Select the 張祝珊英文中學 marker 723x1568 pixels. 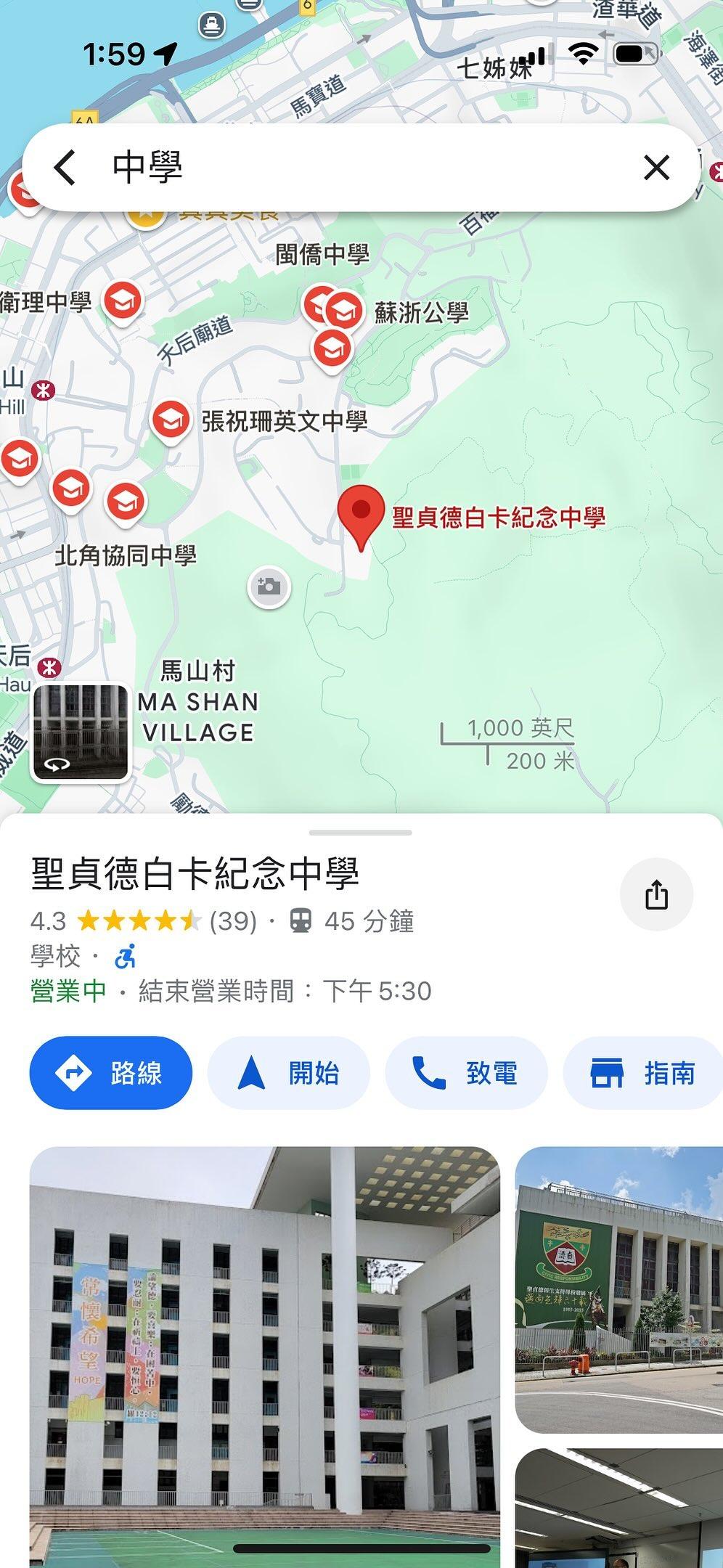click(x=172, y=420)
